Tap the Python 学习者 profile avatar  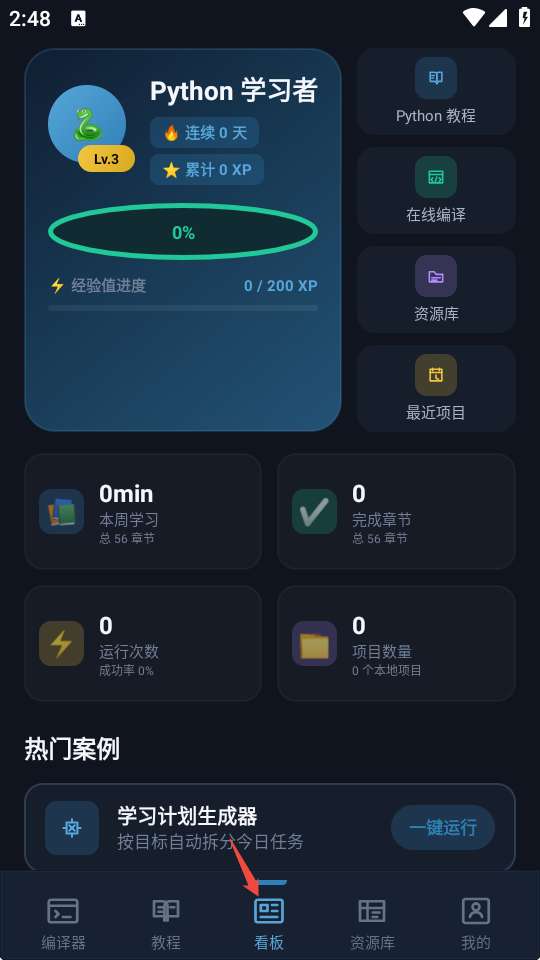coord(87,124)
